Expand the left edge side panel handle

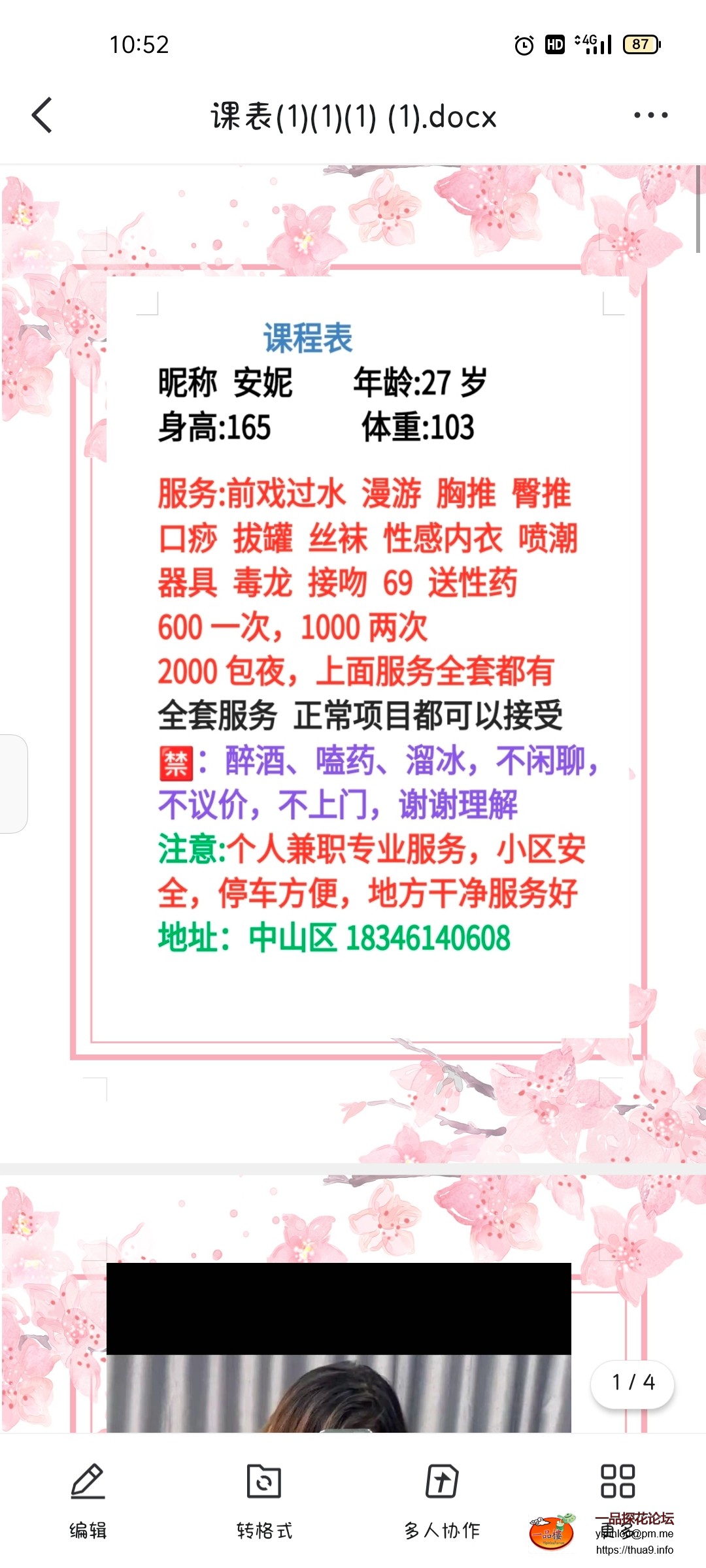(x=12, y=784)
